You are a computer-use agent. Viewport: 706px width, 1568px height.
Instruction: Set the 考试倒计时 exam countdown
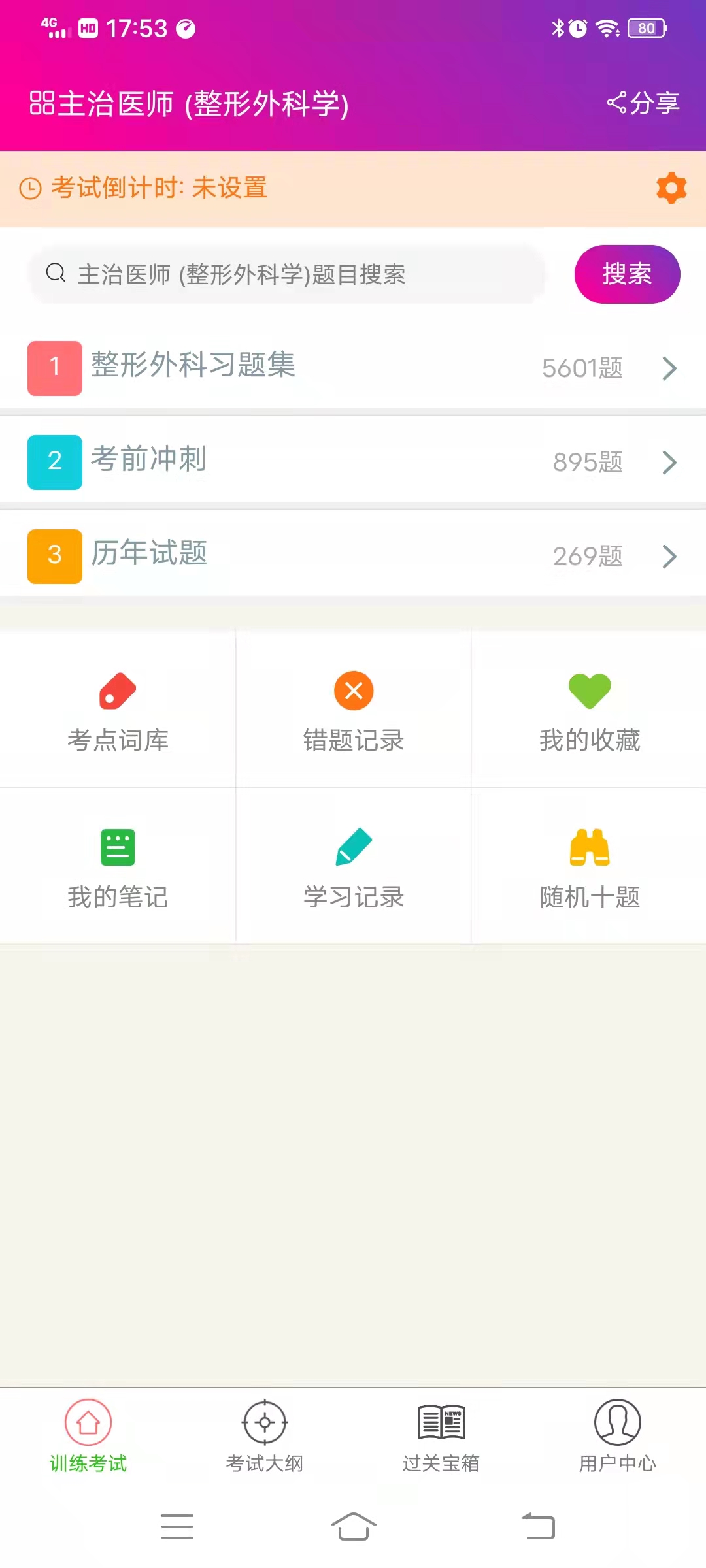[x=160, y=189]
